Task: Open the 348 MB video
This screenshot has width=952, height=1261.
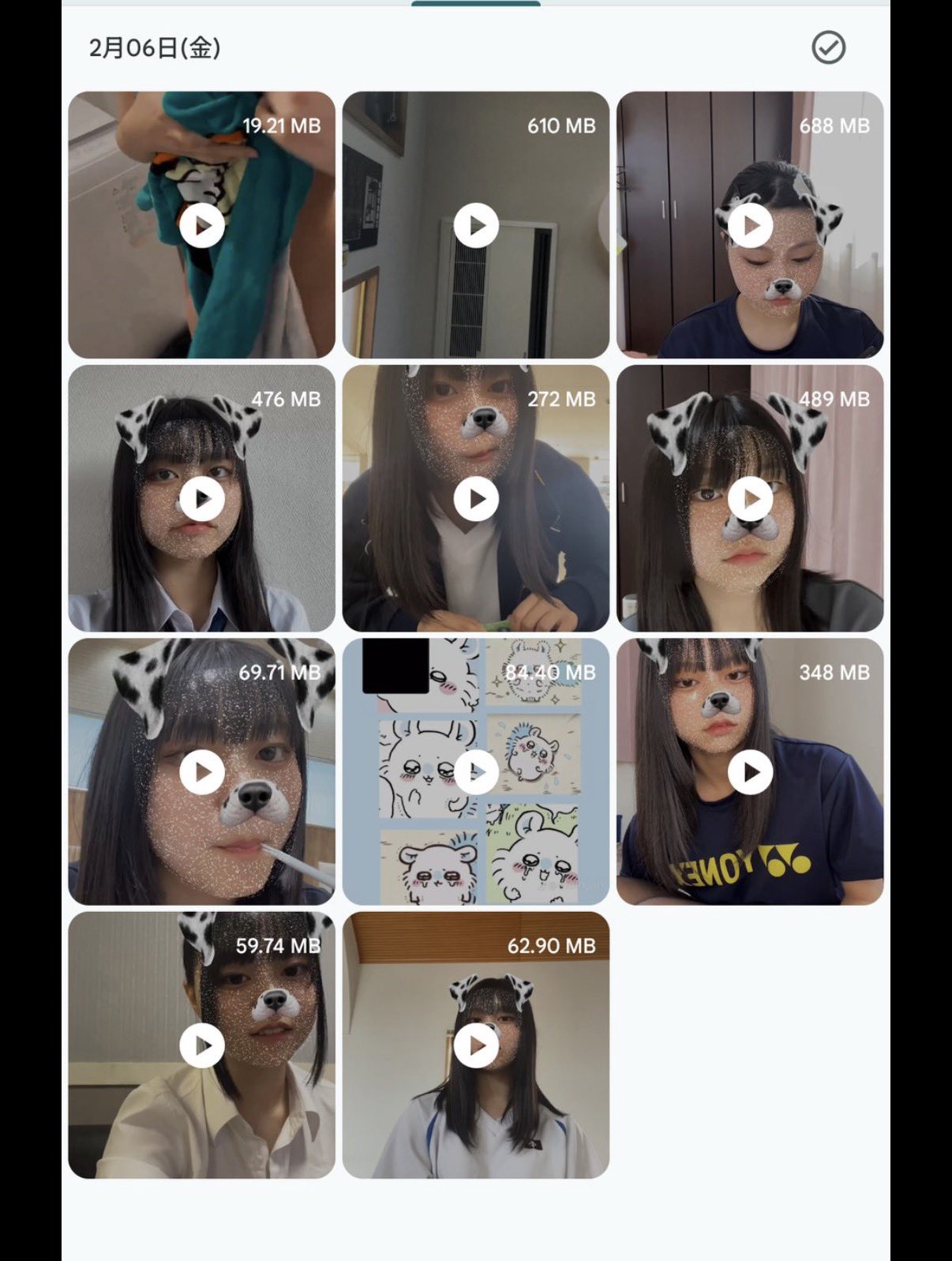Action: (750, 772)
